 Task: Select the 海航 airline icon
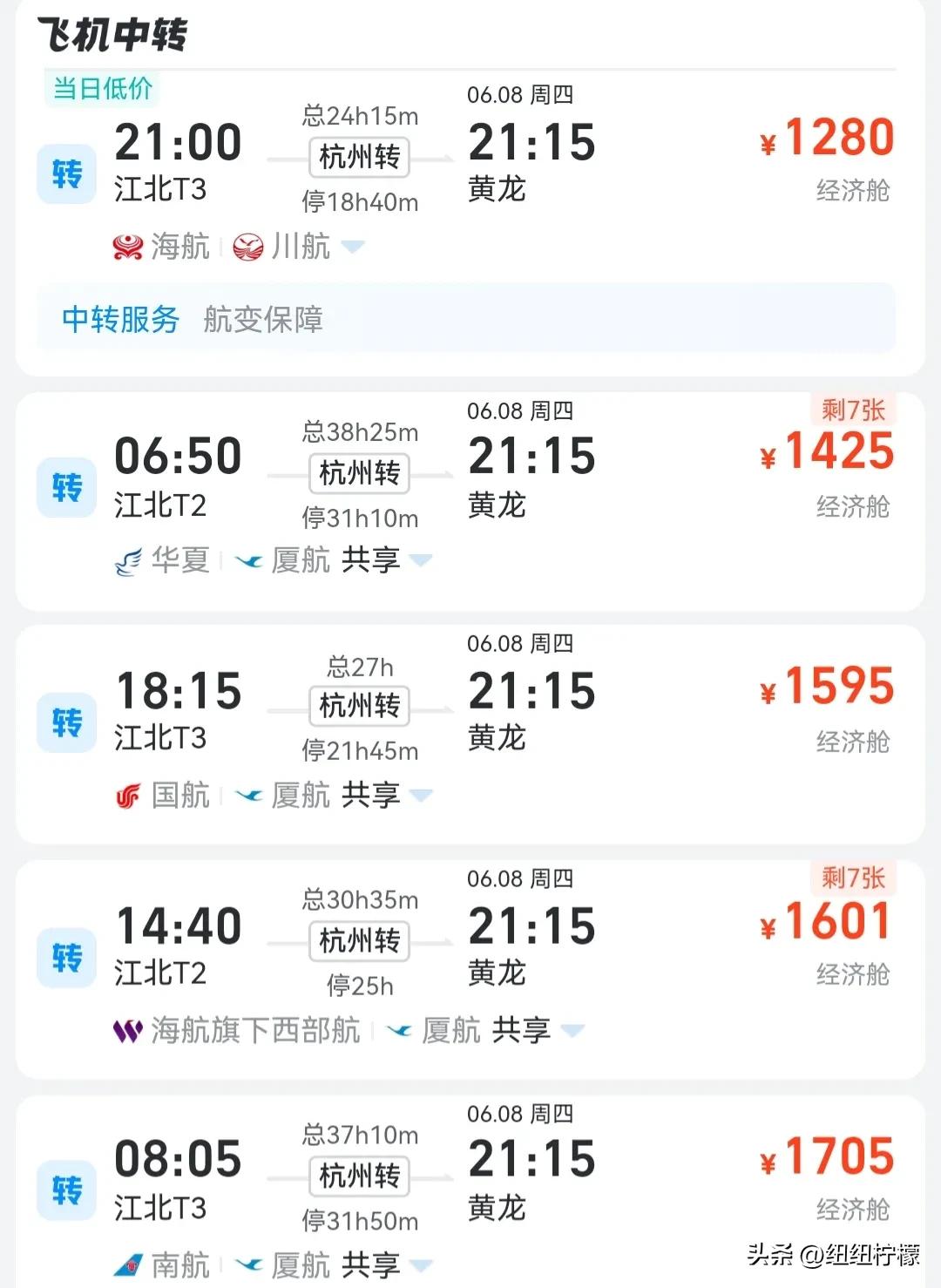click(129, 247)
